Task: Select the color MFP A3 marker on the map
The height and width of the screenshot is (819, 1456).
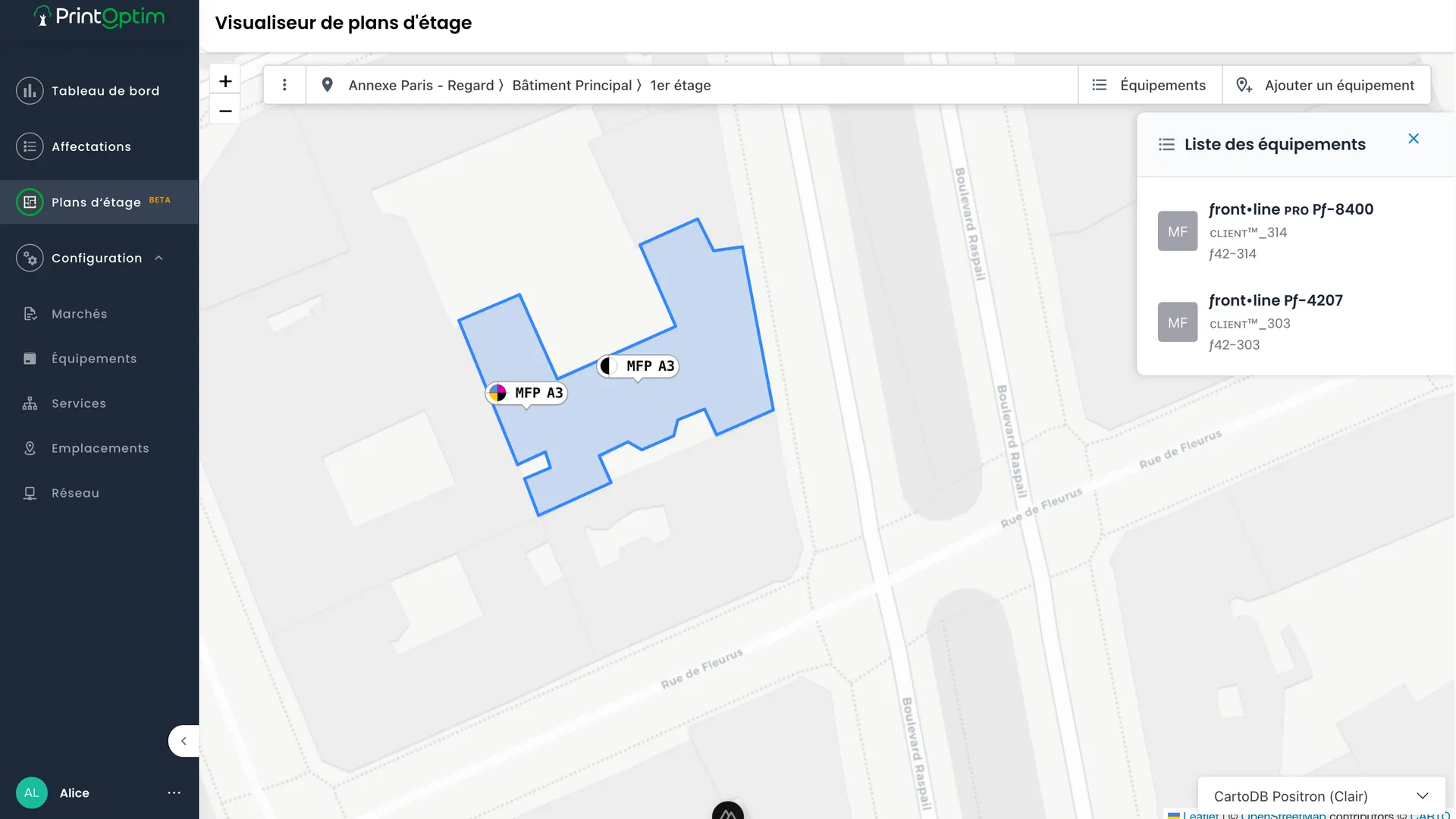Action: click(x=527, y=393)
